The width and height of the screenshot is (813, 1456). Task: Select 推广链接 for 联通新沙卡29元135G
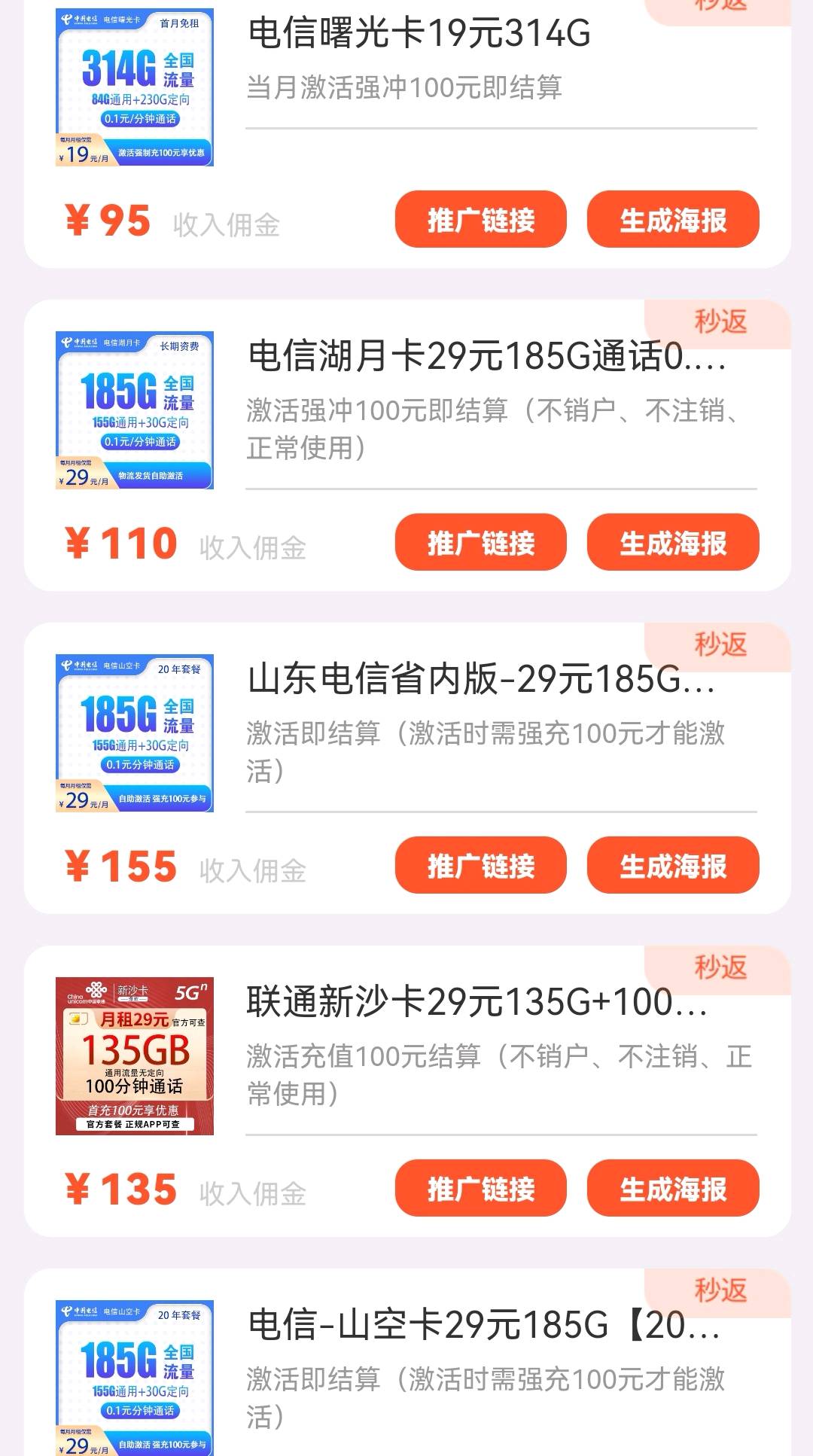point(480,1189)
